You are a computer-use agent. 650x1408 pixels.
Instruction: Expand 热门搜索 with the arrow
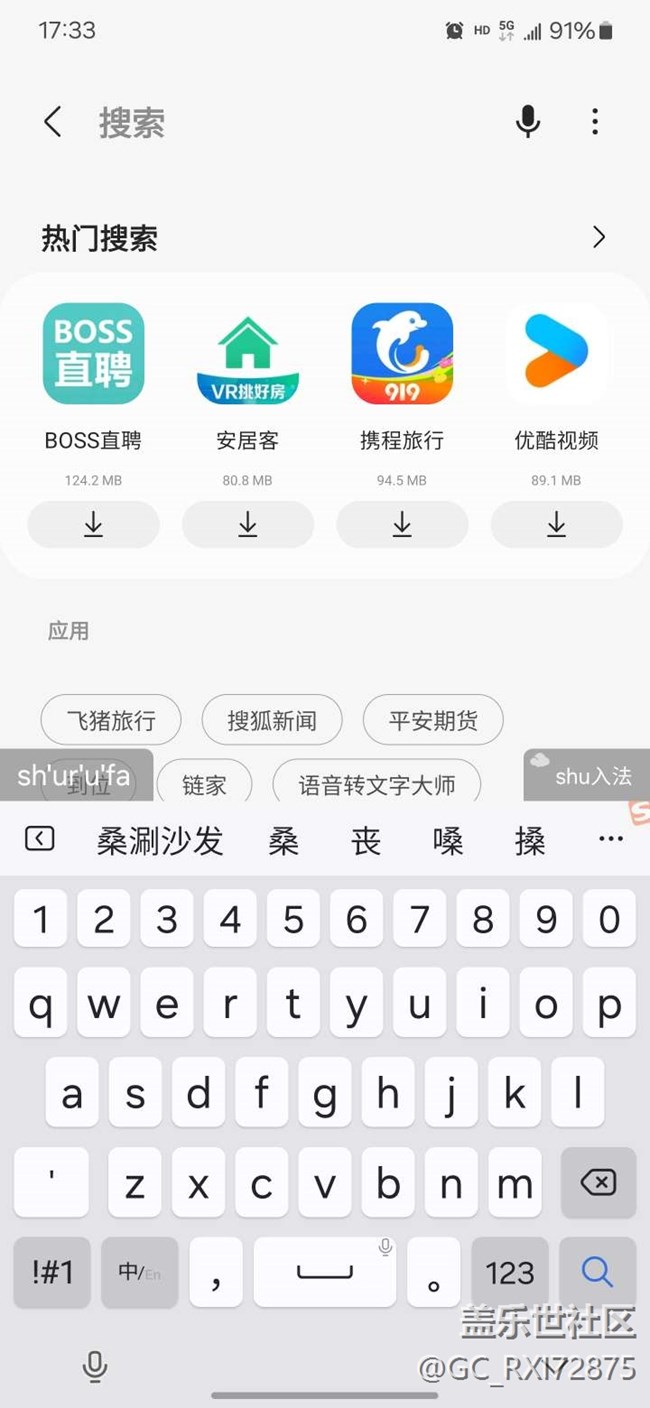coord(599,237)
